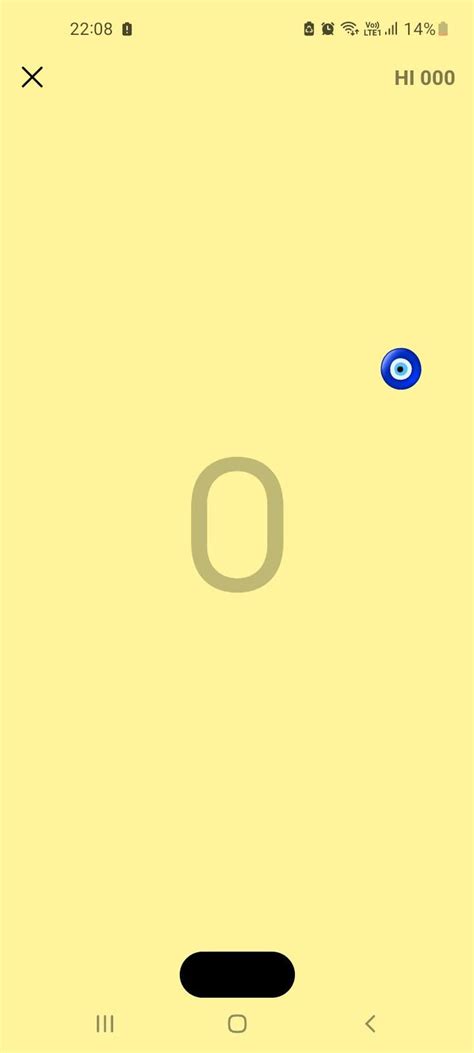Tap the black paddle at the bottom
Viewport: 474px width, 1053px height.
pyautogui.click(x=237, y=974)
